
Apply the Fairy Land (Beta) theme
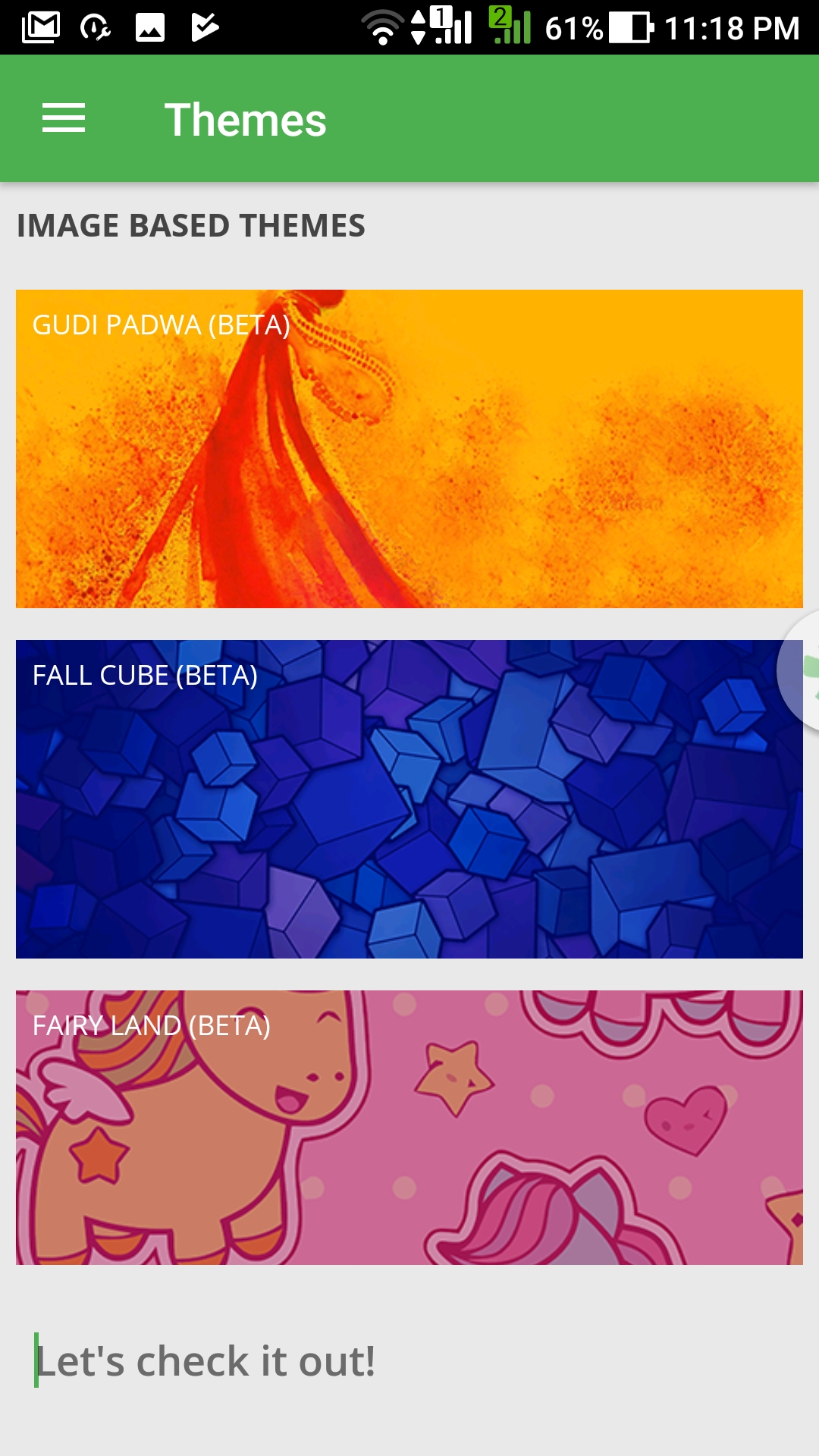pos(409,1127)
